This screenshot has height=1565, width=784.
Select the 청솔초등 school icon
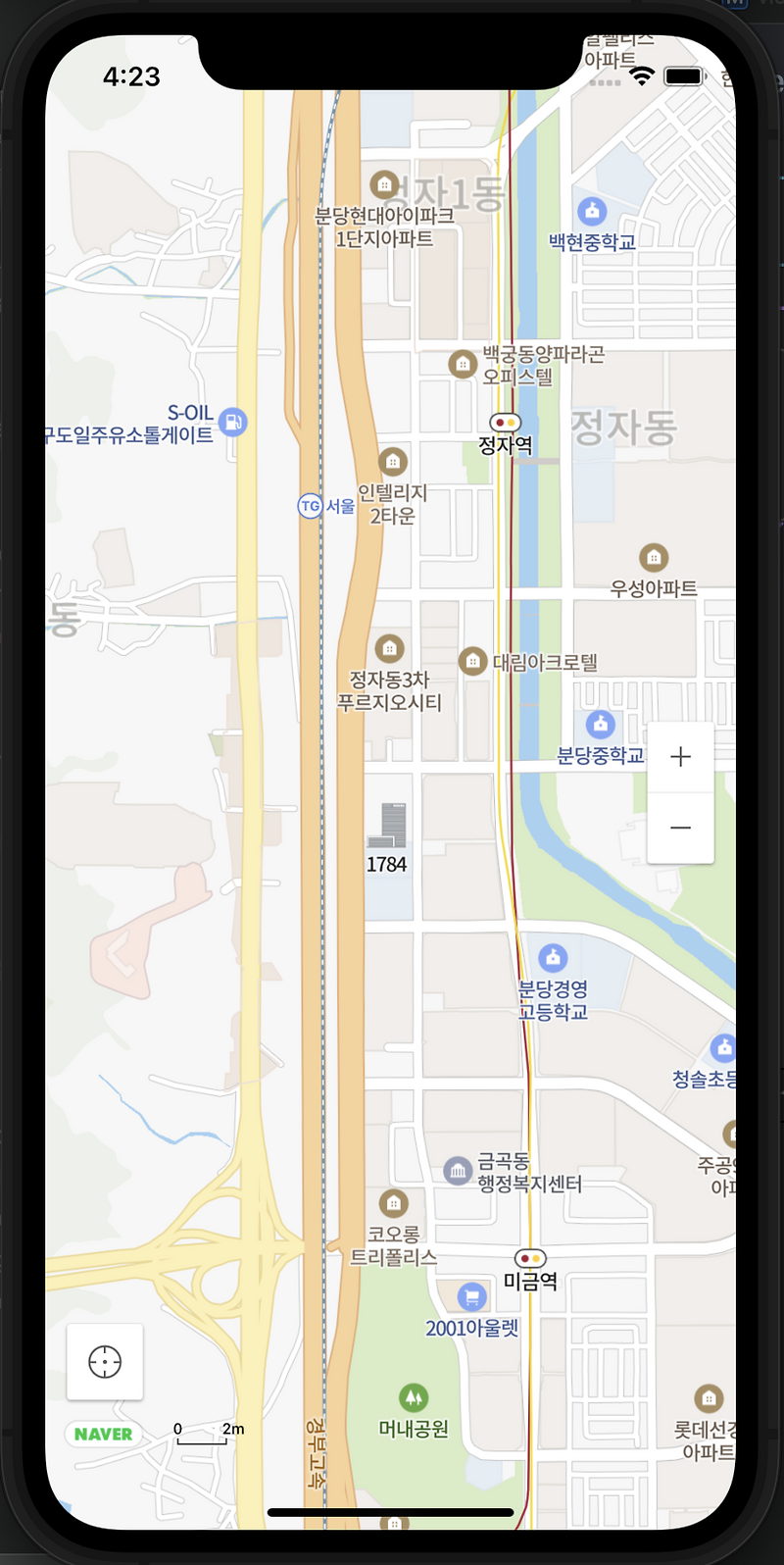(x=722, y=1048)
